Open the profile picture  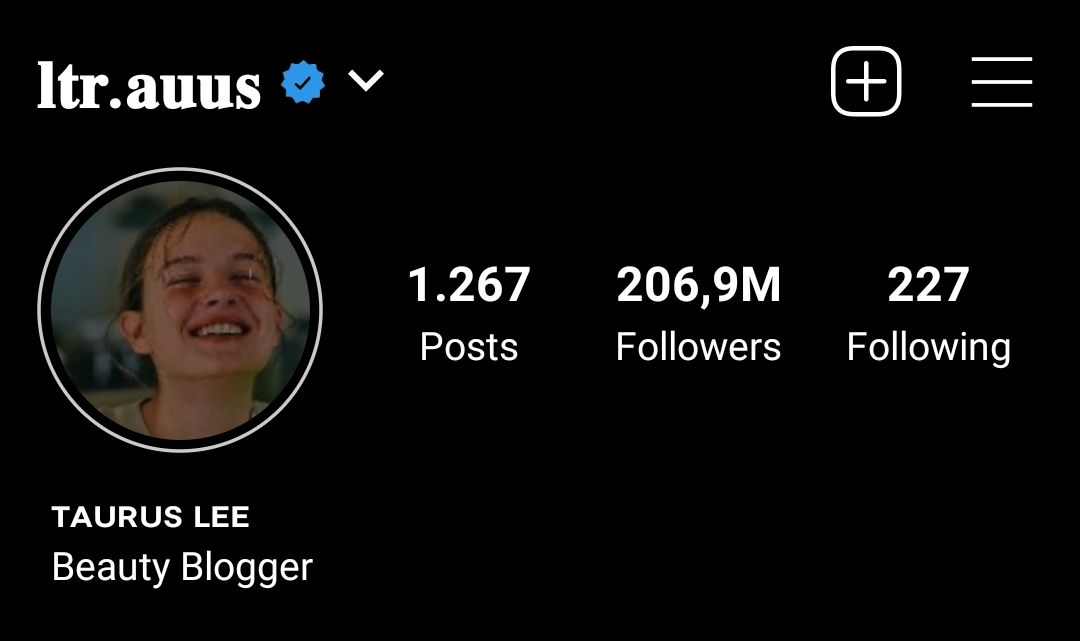[x=180, y=310]
